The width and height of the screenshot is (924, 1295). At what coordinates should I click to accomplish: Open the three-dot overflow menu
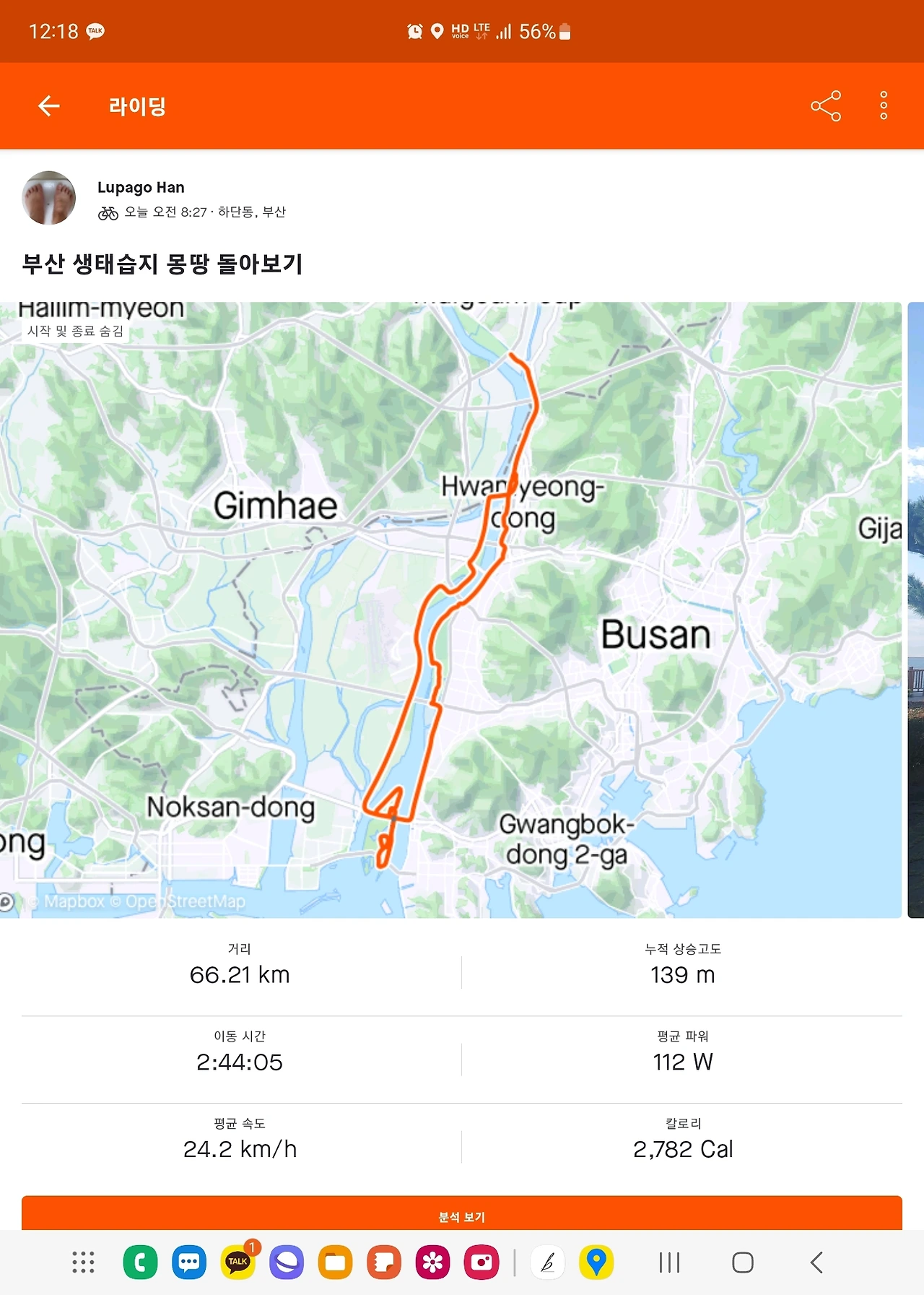(884, 106)
